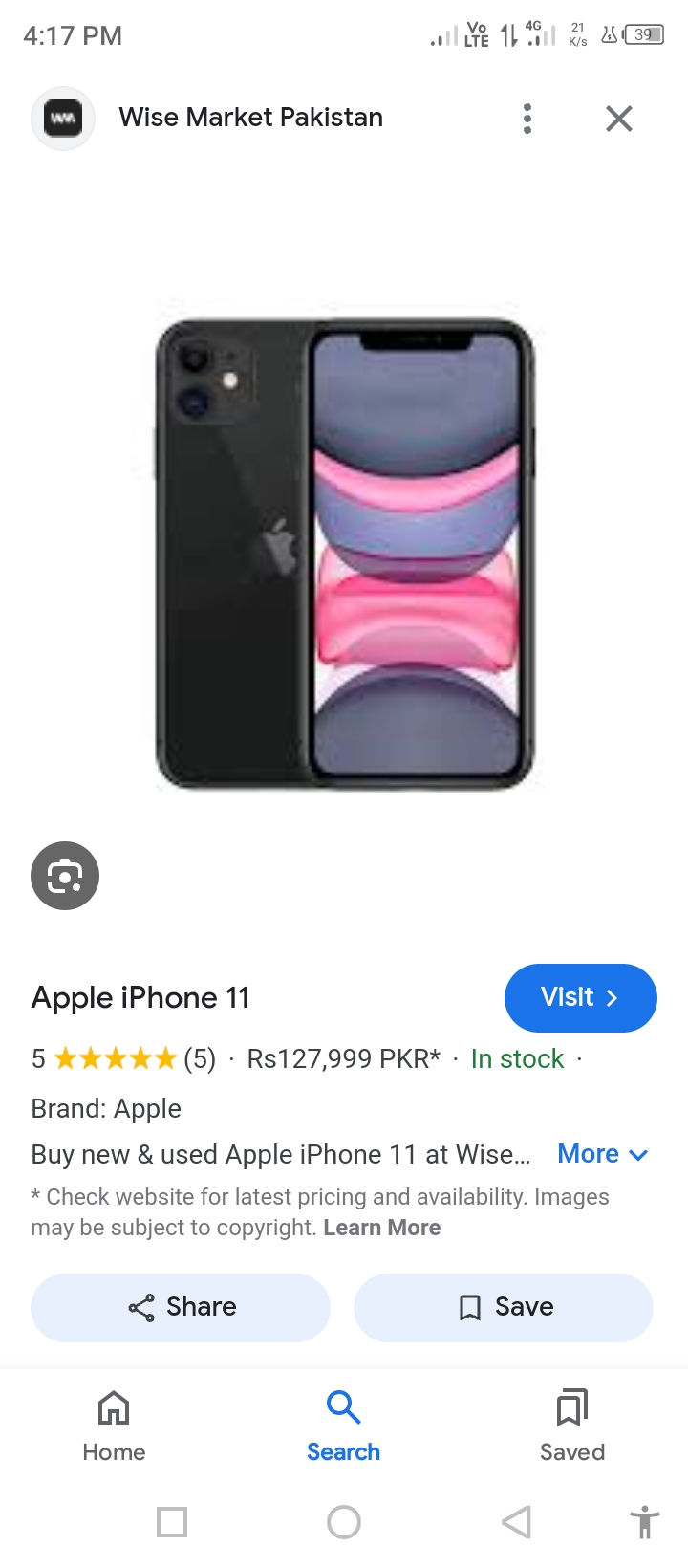Go back using system back button
The height and width of the screenshot is (1568, 688).
click(x=516, y=1521)
